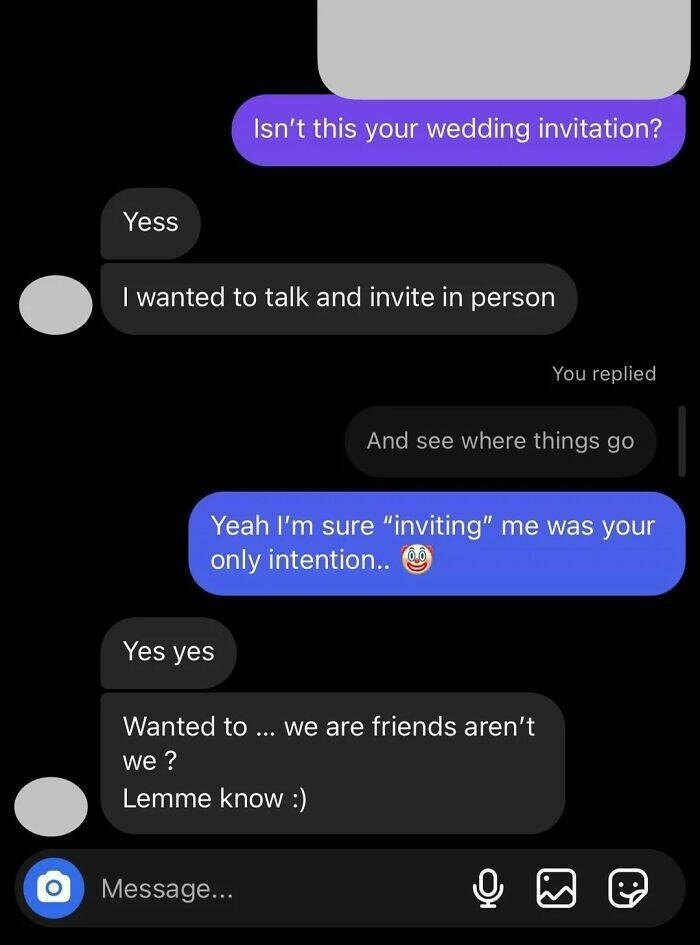Screen dimensions: 700x945
Task: Tap the quoted reply "And see where things go"
Action: point(500,441)
